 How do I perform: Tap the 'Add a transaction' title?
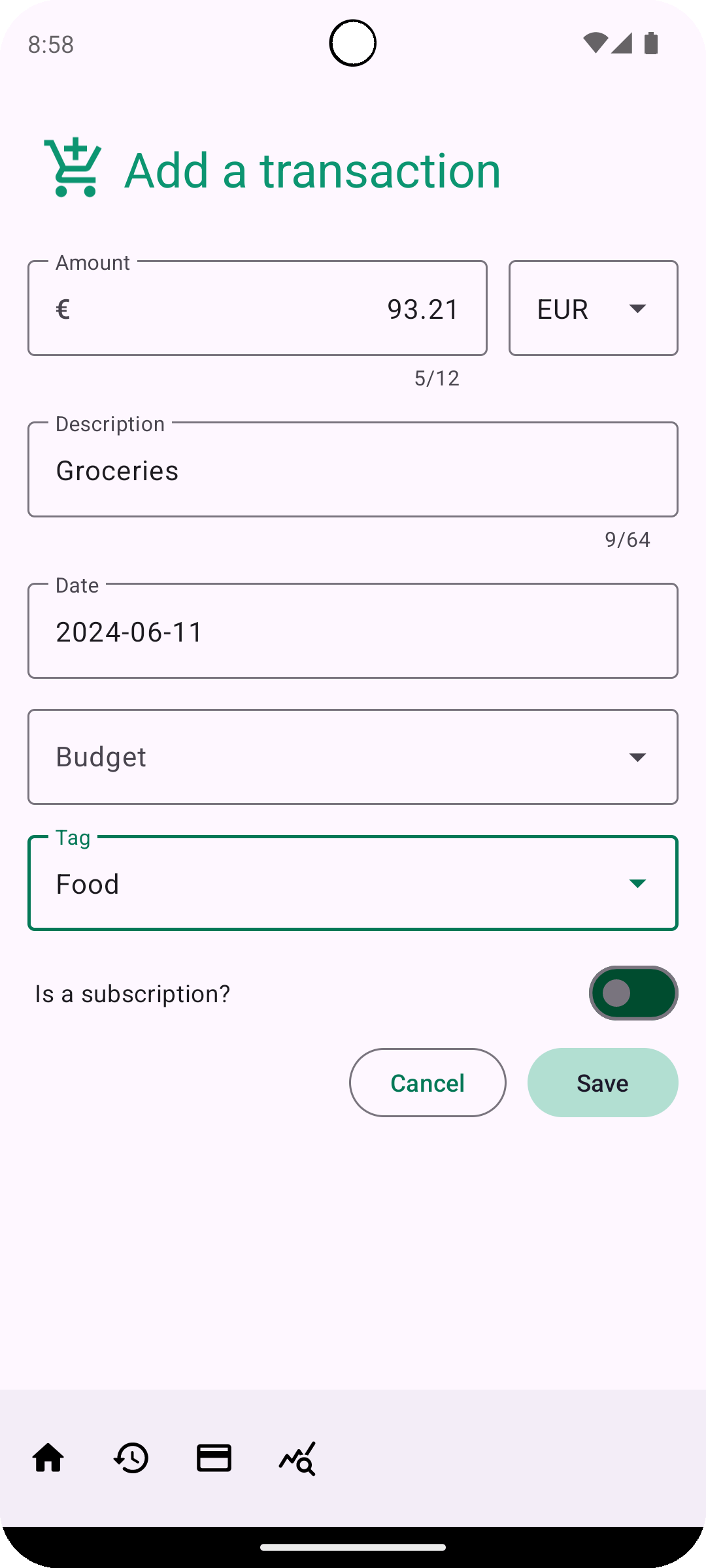pyautogui.click(x=312, y=169)
